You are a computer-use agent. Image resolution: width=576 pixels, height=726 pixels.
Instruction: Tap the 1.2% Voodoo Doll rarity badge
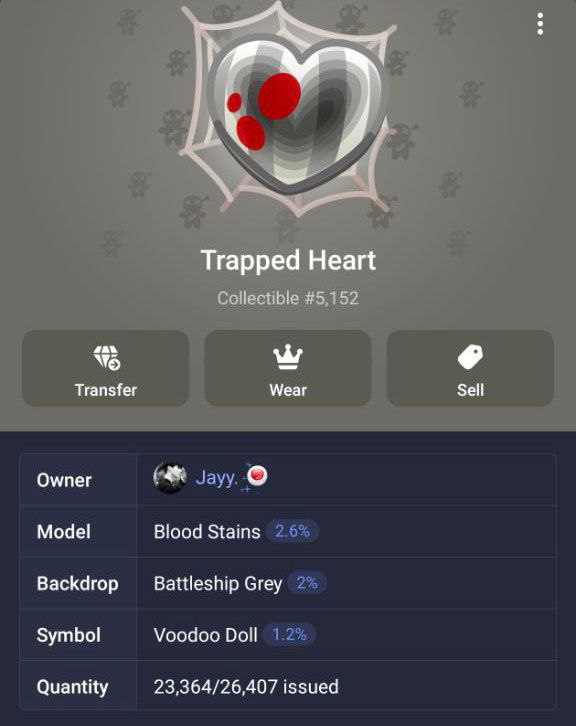pyautogui.click(x=289, y=634)
